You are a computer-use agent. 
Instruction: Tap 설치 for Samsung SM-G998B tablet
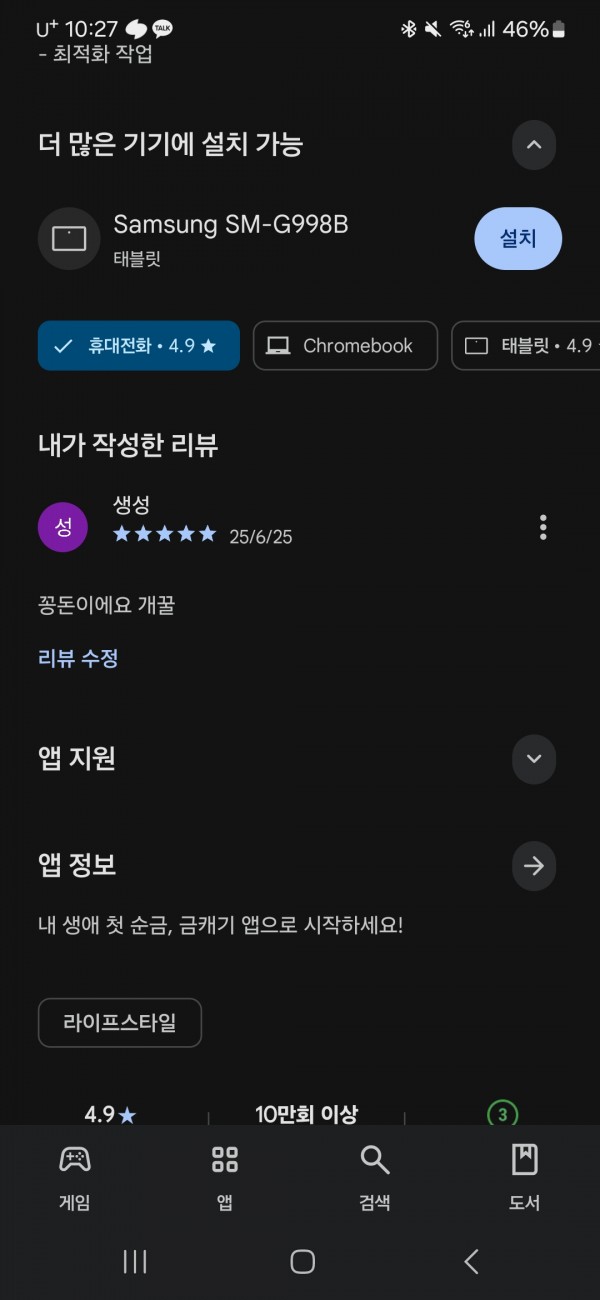tap(518, 239)
